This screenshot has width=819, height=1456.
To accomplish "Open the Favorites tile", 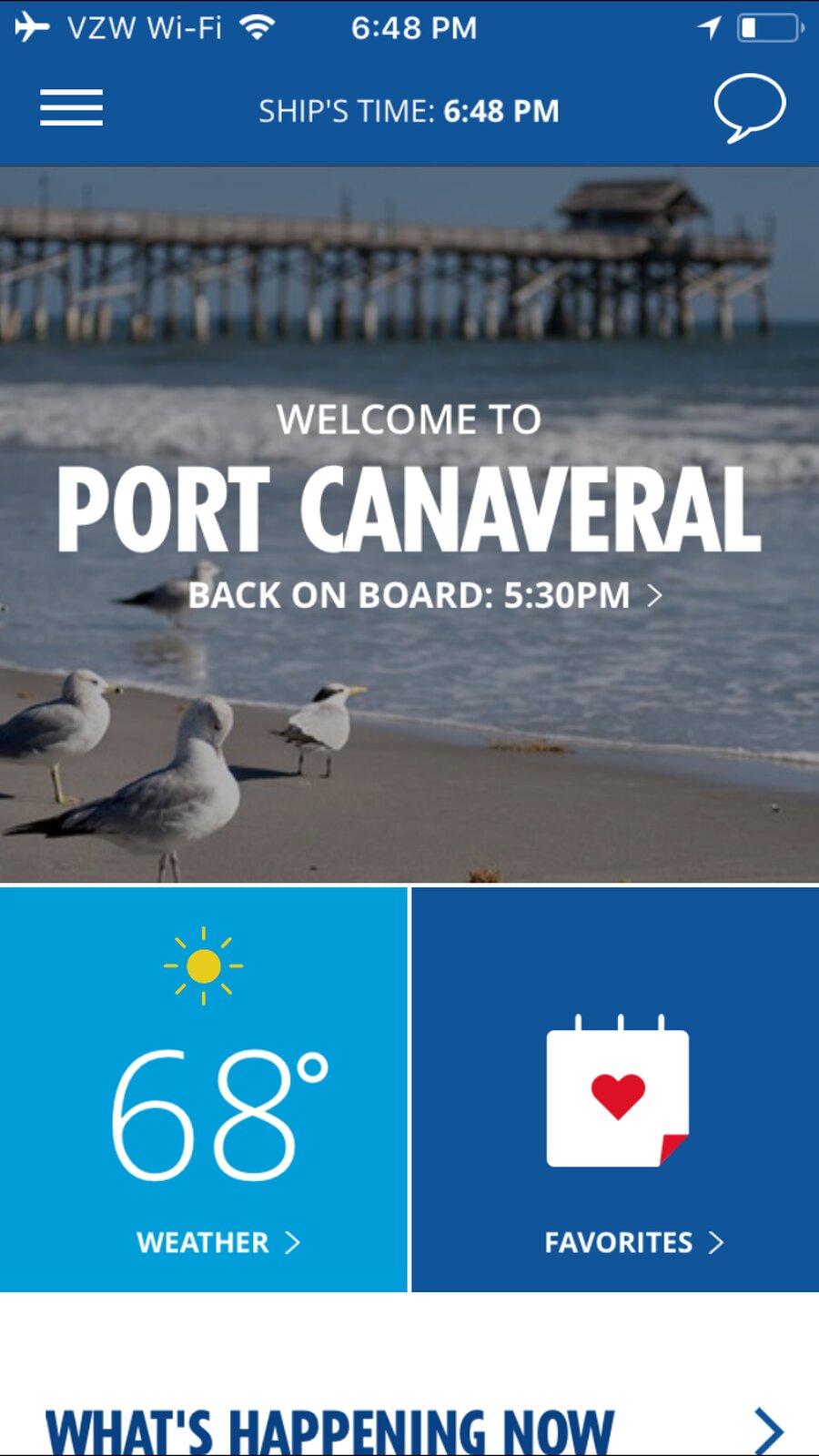I will point(616,1089).
